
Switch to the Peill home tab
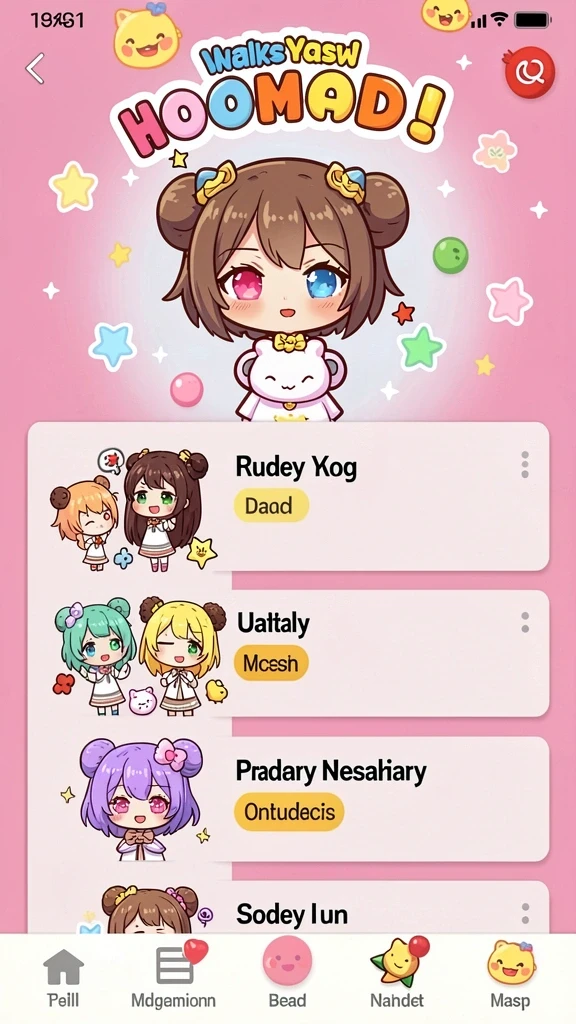pos(63,978)
